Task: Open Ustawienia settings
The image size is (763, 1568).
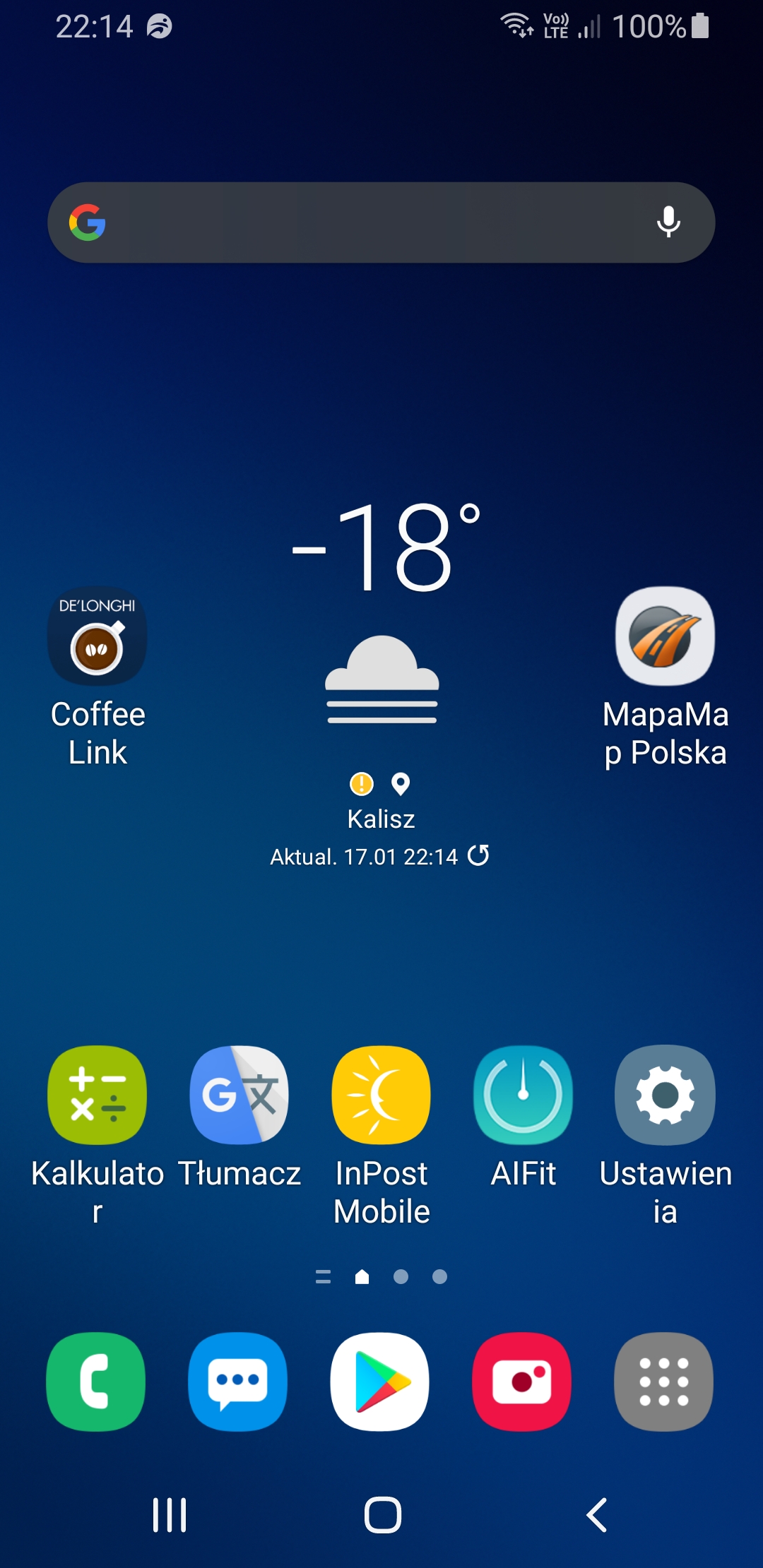Action: (x=665, y=1095)
